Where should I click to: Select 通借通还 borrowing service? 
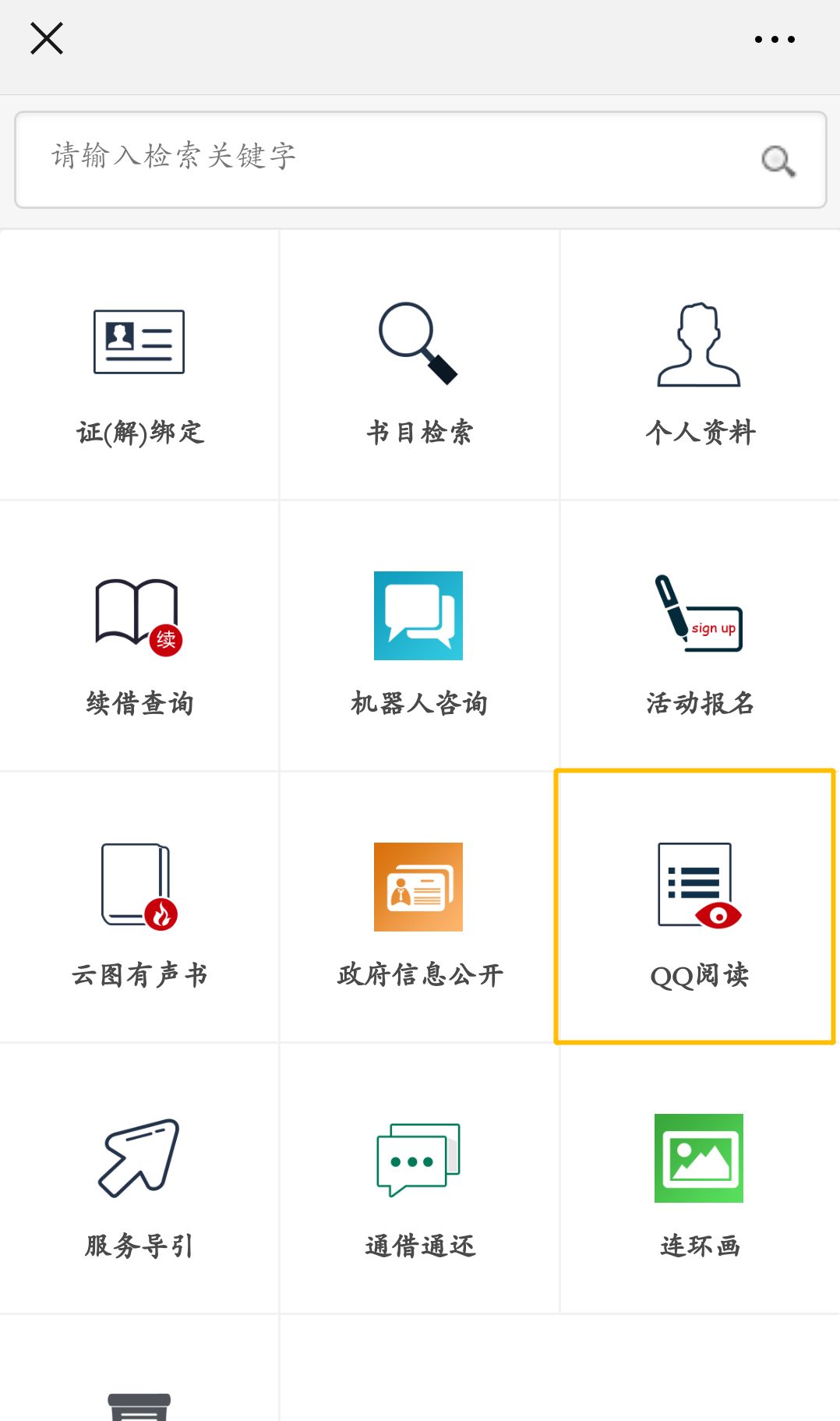click(419, 1180)
